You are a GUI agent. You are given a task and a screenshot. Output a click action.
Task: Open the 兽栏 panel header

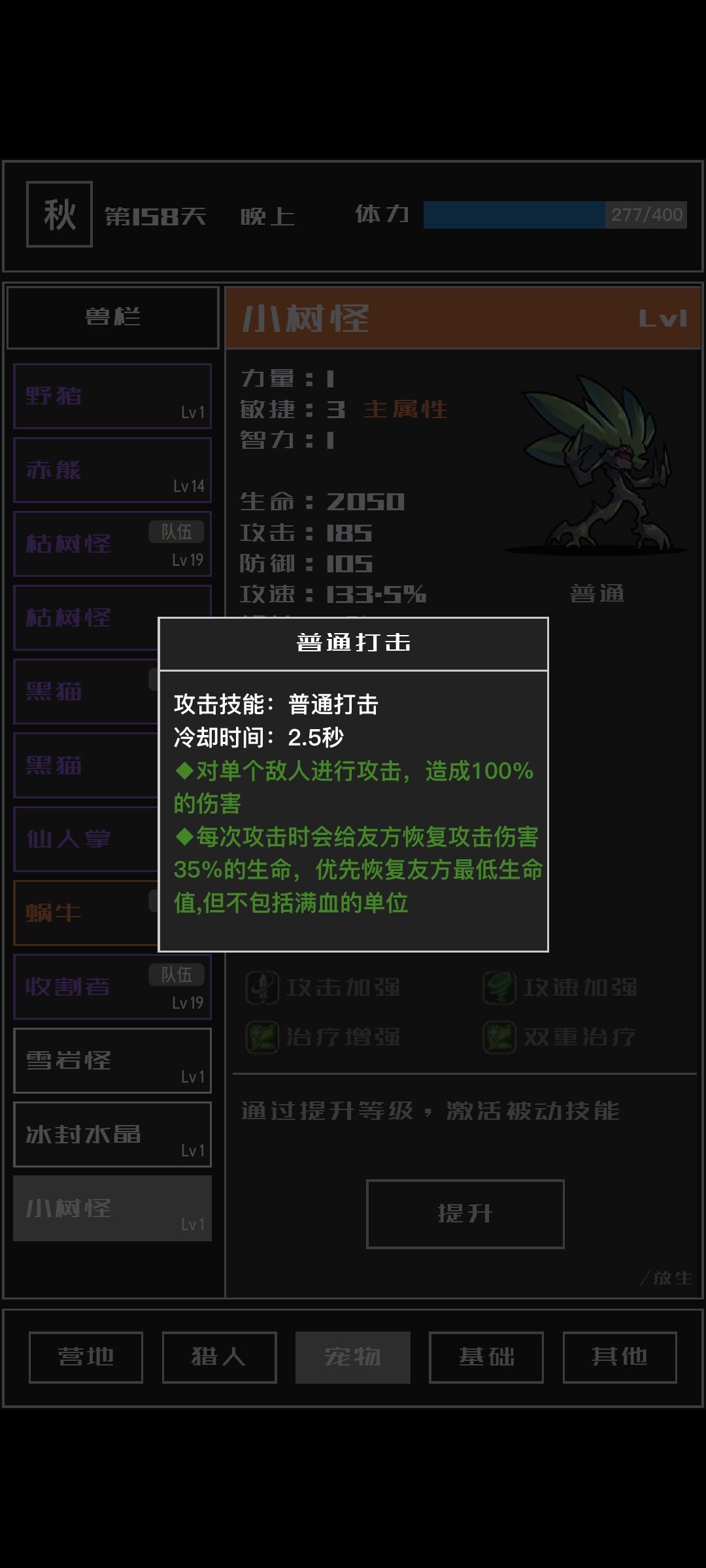tap(111, 318)
